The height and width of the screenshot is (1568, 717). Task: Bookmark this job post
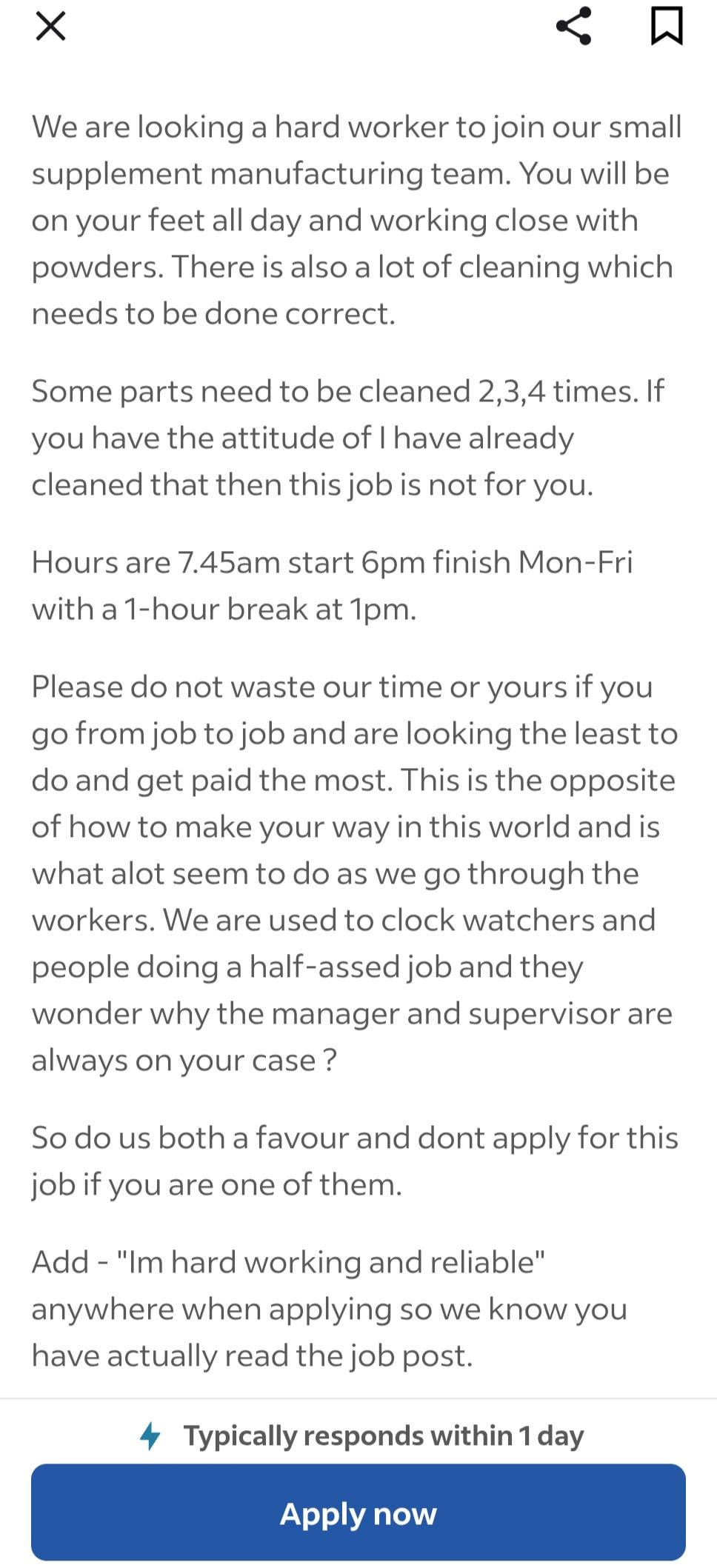point(666,26)
